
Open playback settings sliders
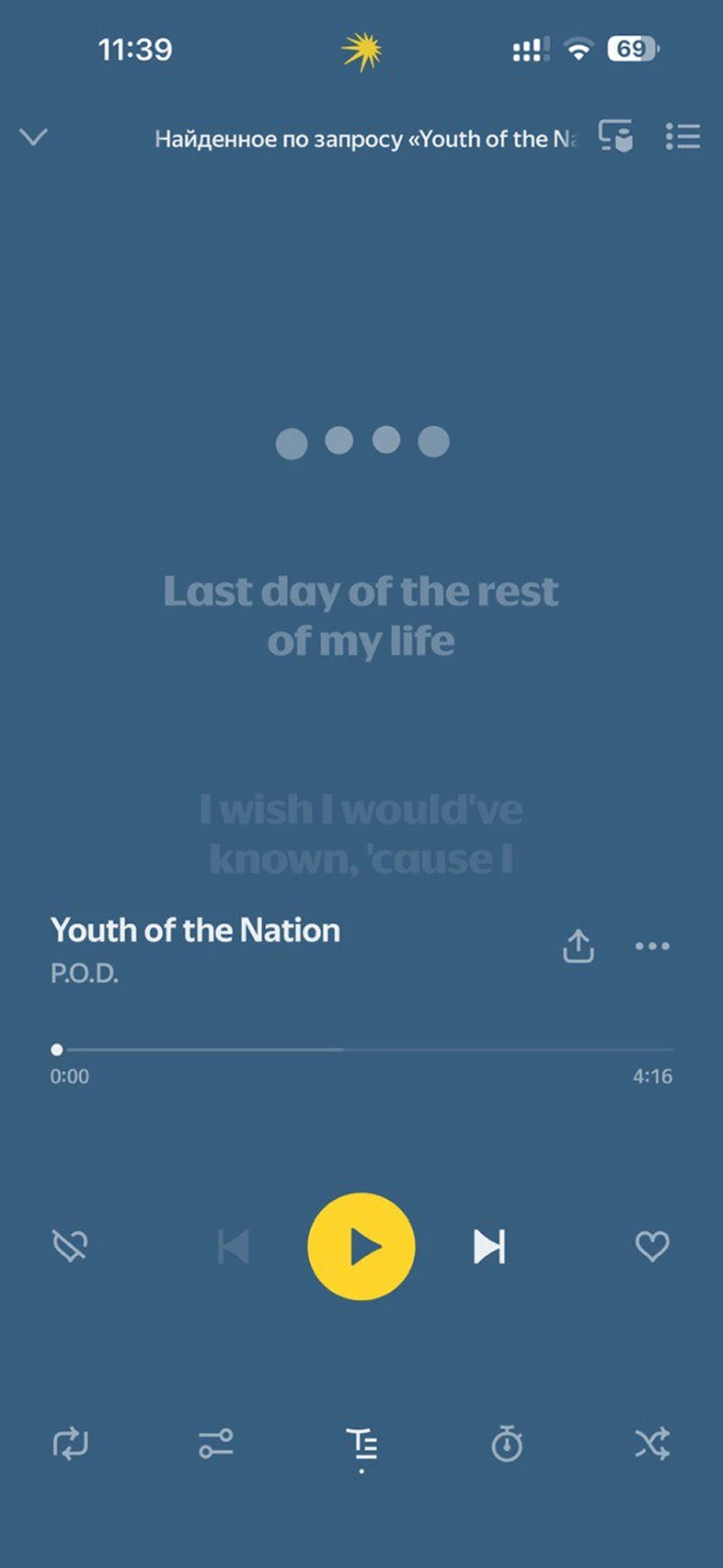(x=216, y=1444)
